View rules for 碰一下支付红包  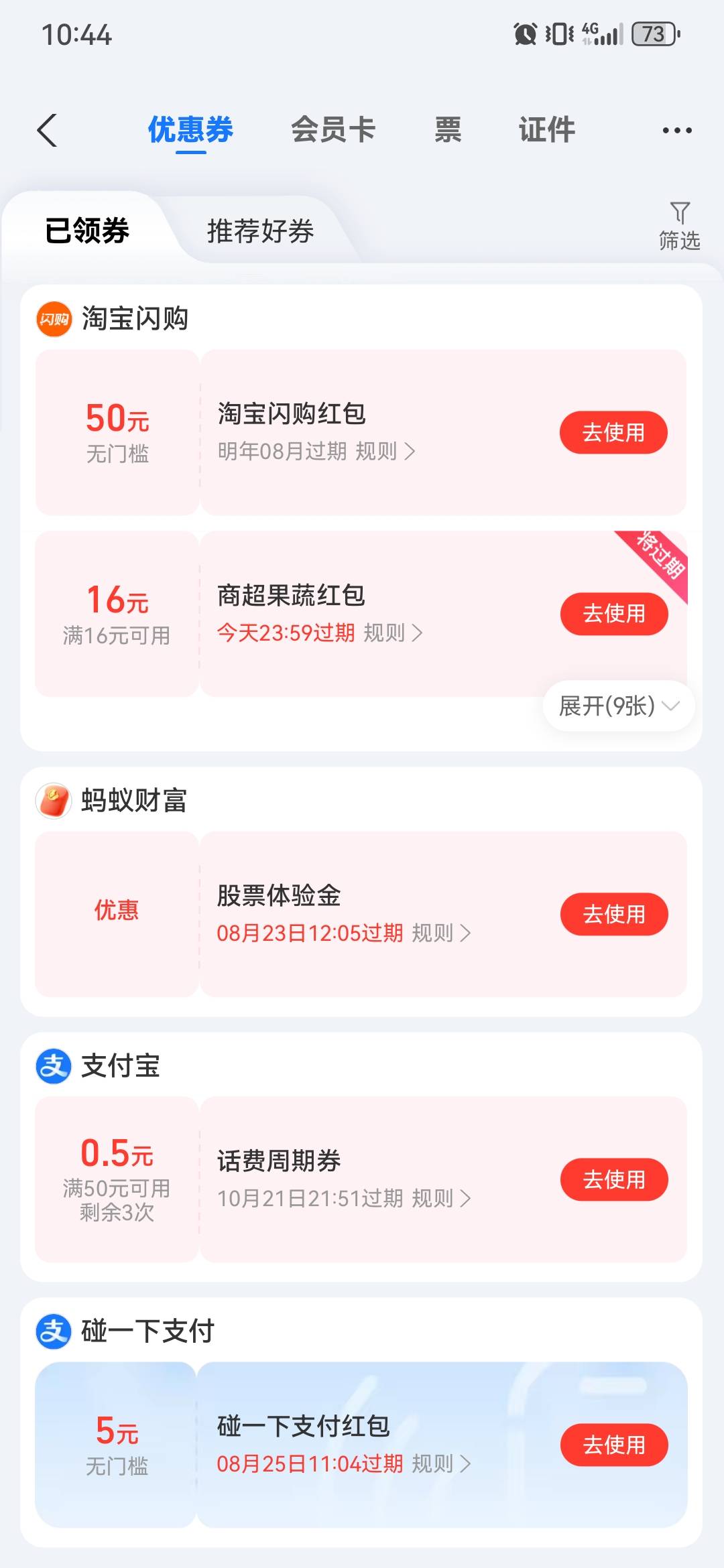pos(442,1463)
